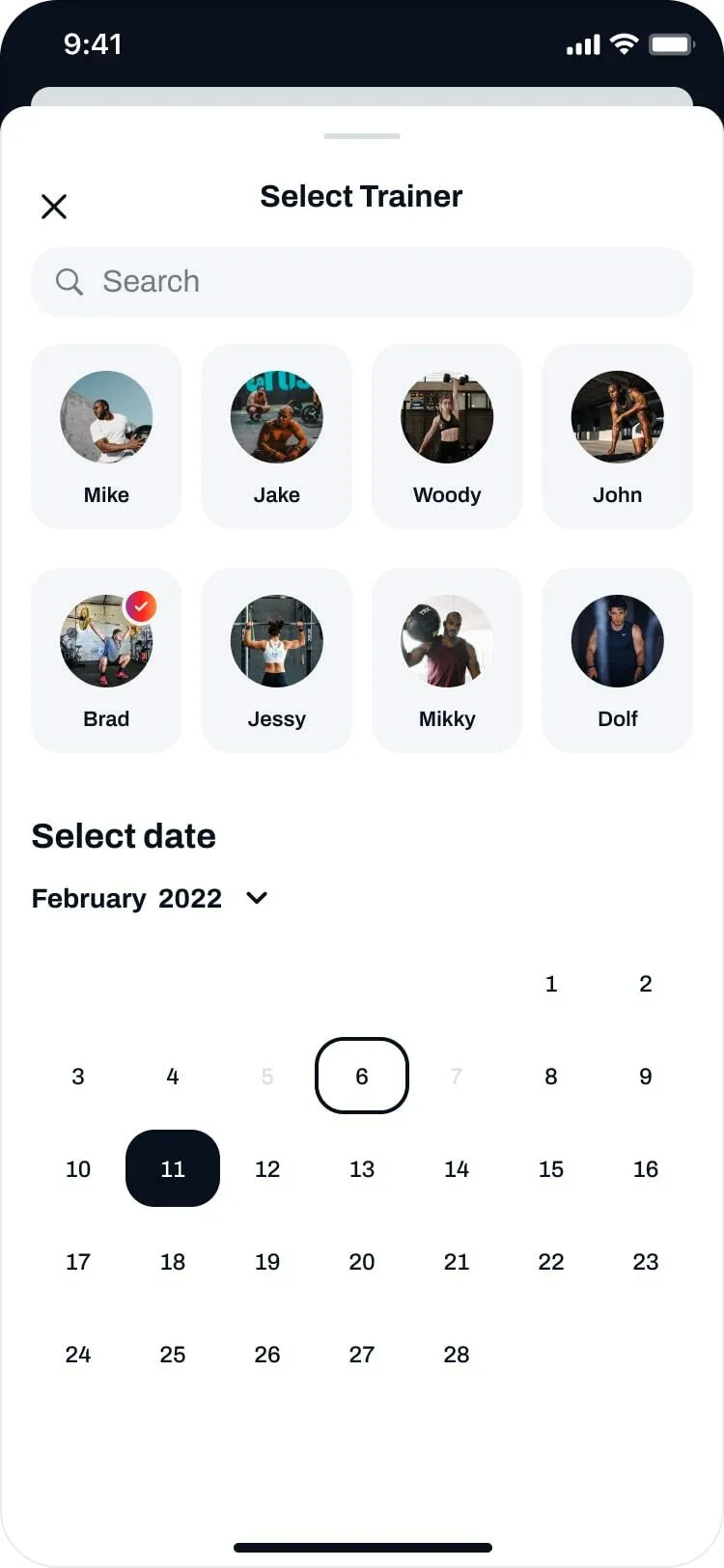Tap the highlighted date 11

(173, 1168)
